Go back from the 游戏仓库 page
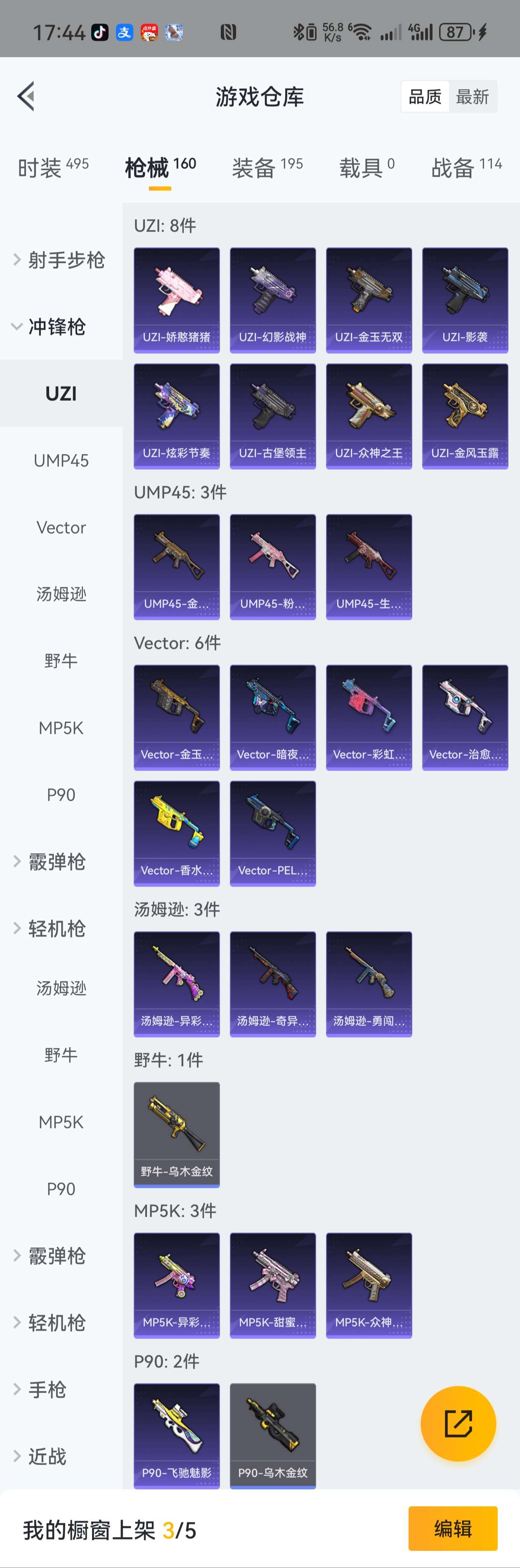The image size is (520, 1568). (x=26, y=96)
